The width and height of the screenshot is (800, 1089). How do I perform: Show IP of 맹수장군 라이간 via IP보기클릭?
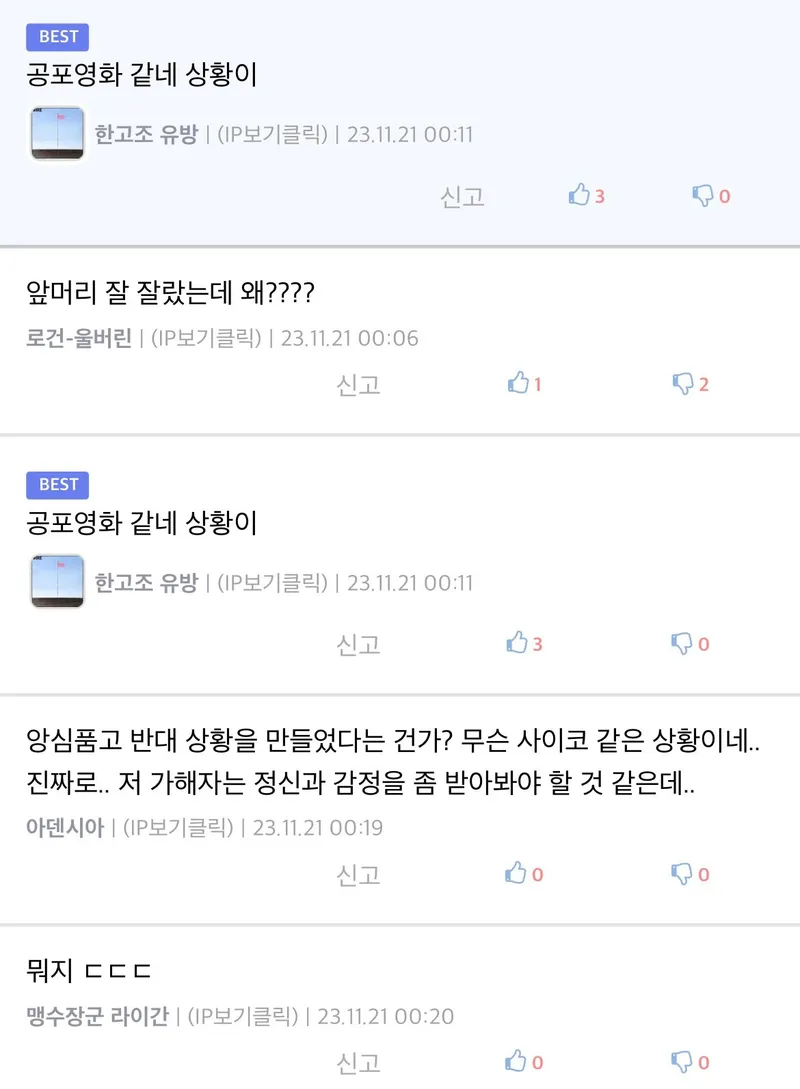pos(243,1017)
